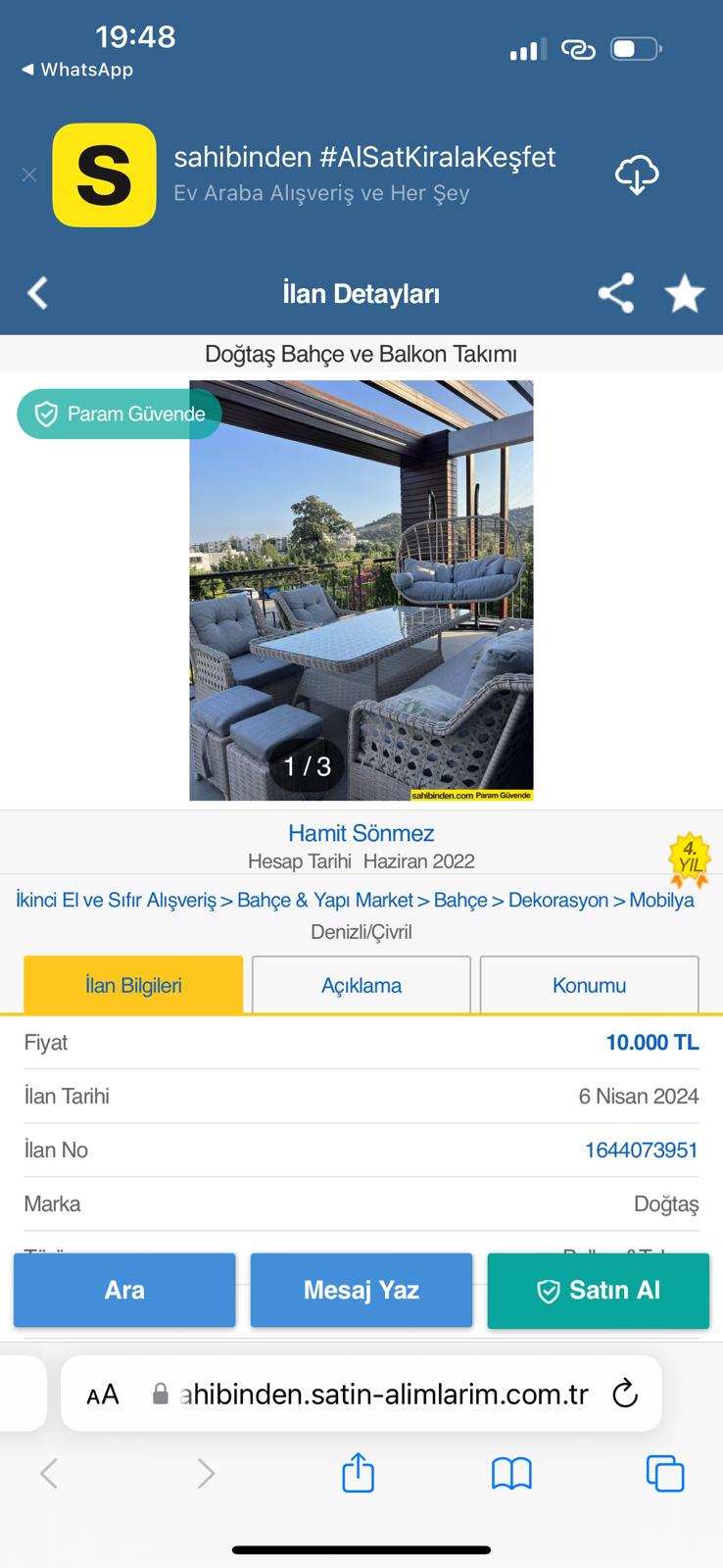Return to WhatsApp
The image size is (723, 1568).
pos(76,70)
